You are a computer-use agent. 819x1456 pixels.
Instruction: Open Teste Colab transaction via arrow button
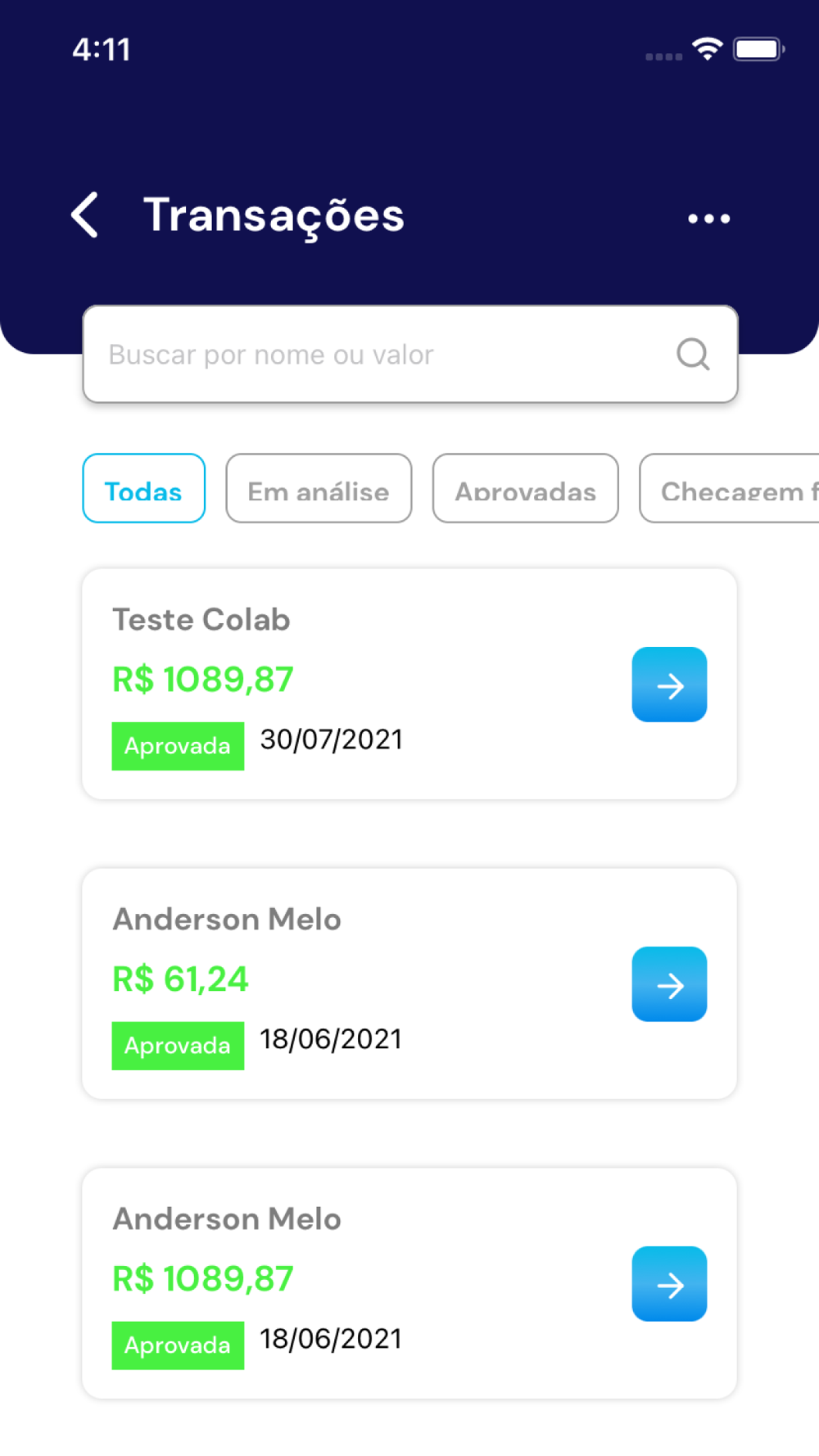click(x=669, y=685)
